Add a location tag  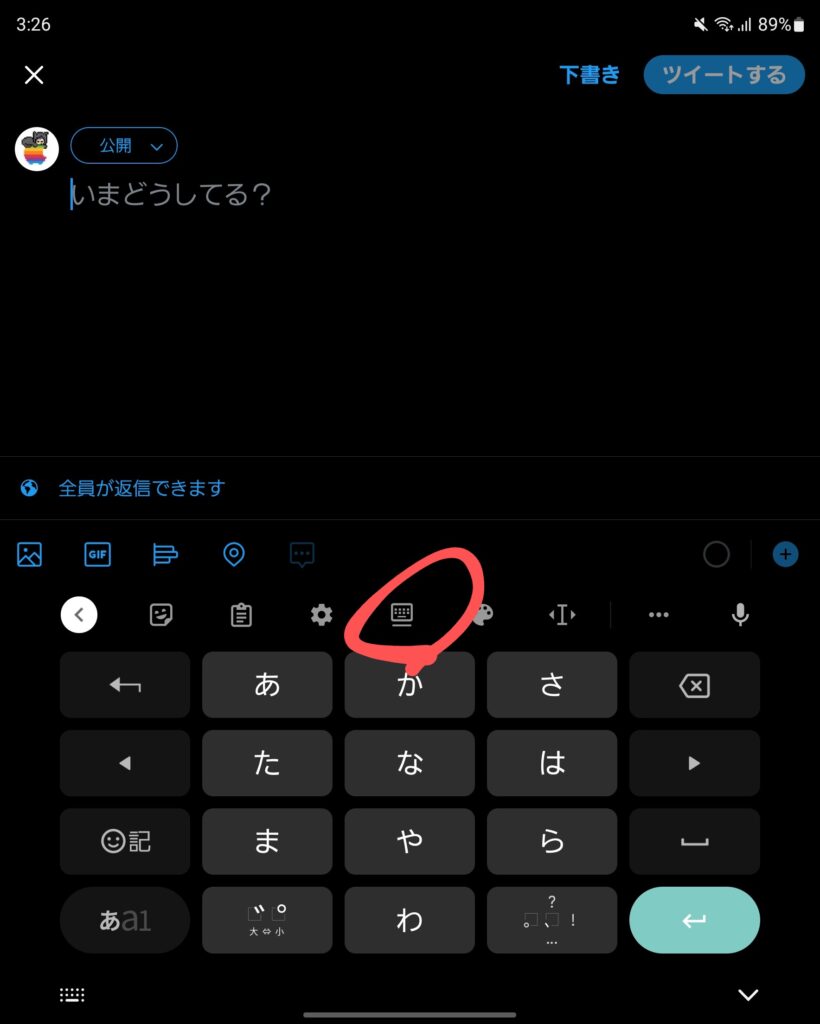point(234,554)
